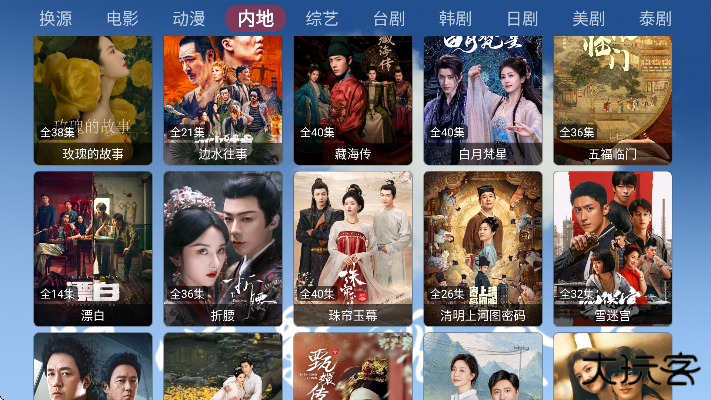Open the 日剧 category
The width and height of the screenshot is (711, 400).
pyautogui.click(x=522, y=18)
